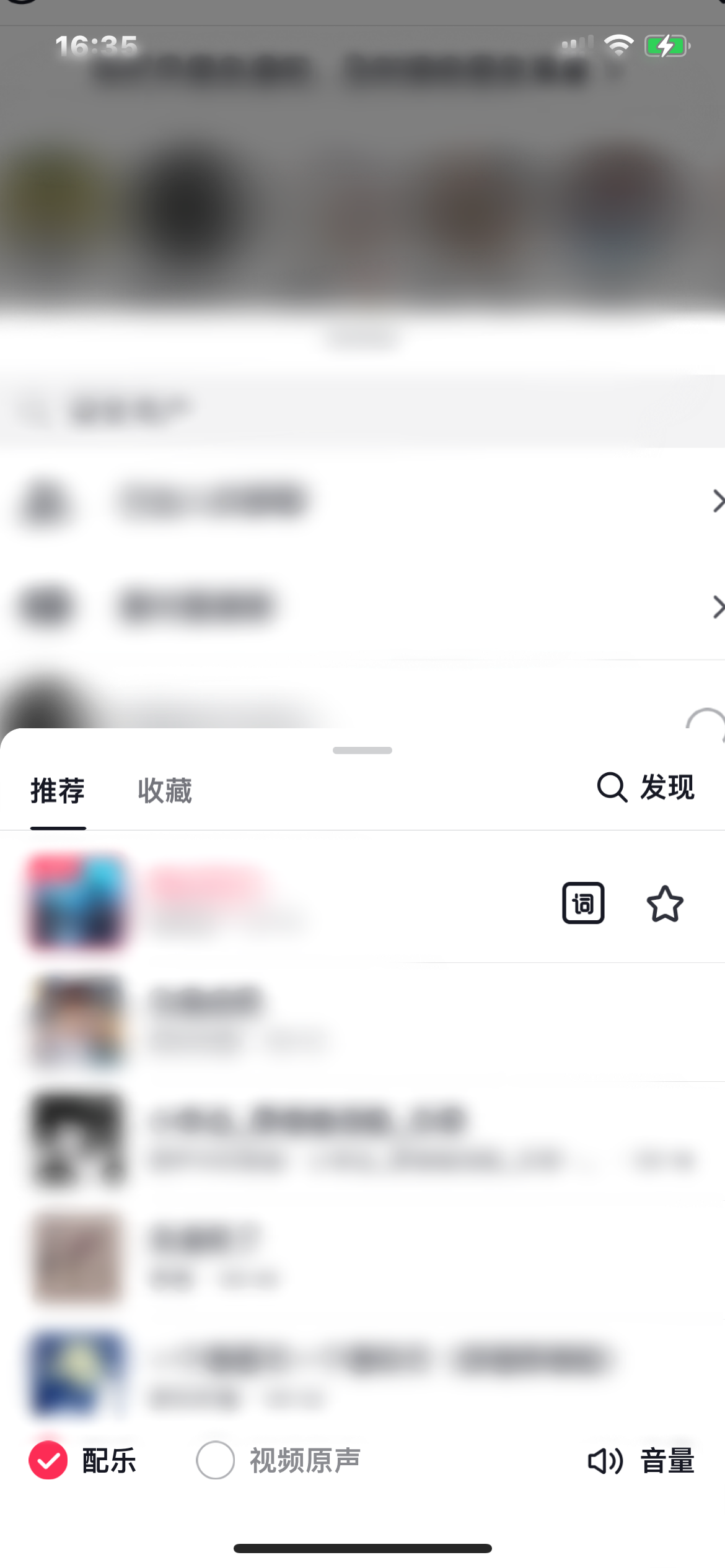Viewport: 725px width, 1568px height.
Task: Click the lyrics (词) icon on first song
Action: [582, 904]
